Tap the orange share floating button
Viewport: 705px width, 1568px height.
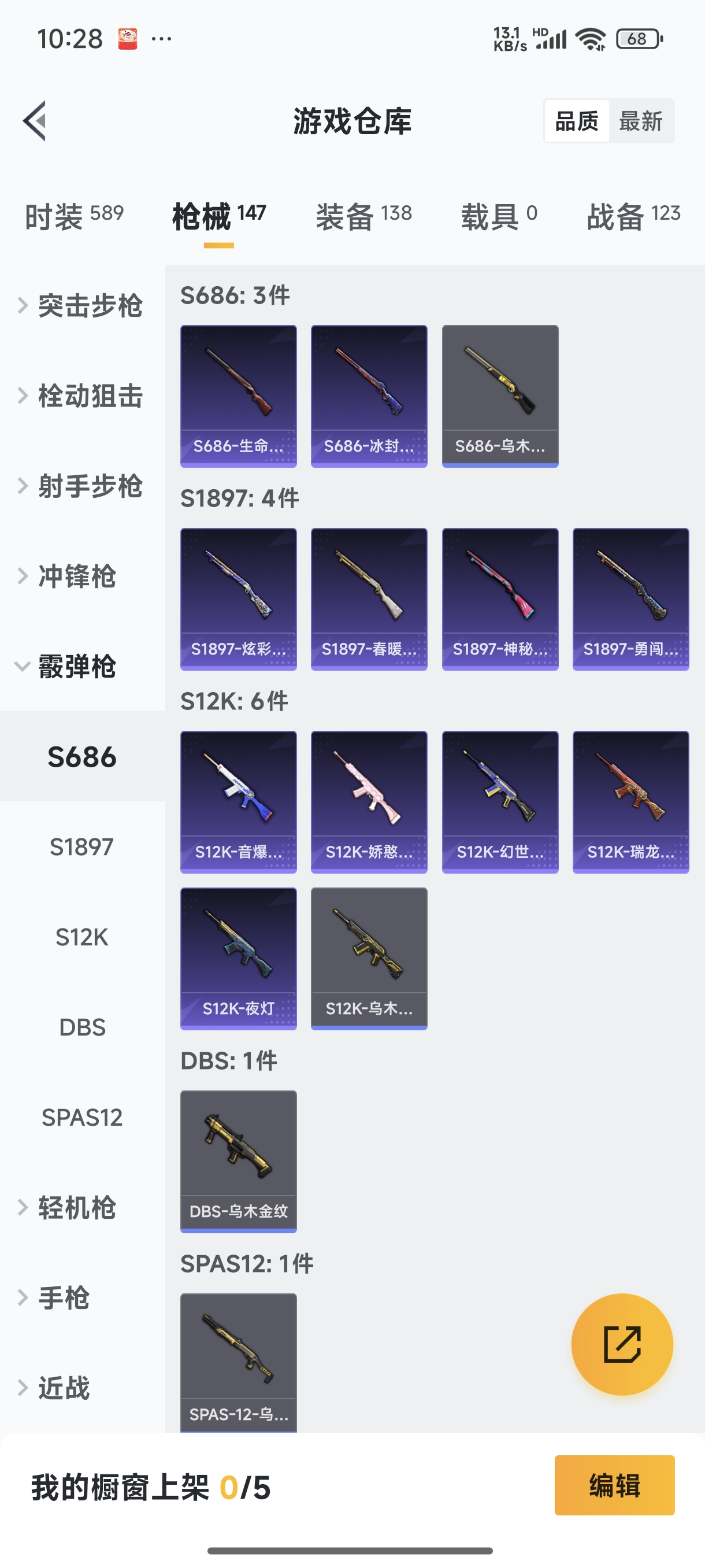[622, 1344]
